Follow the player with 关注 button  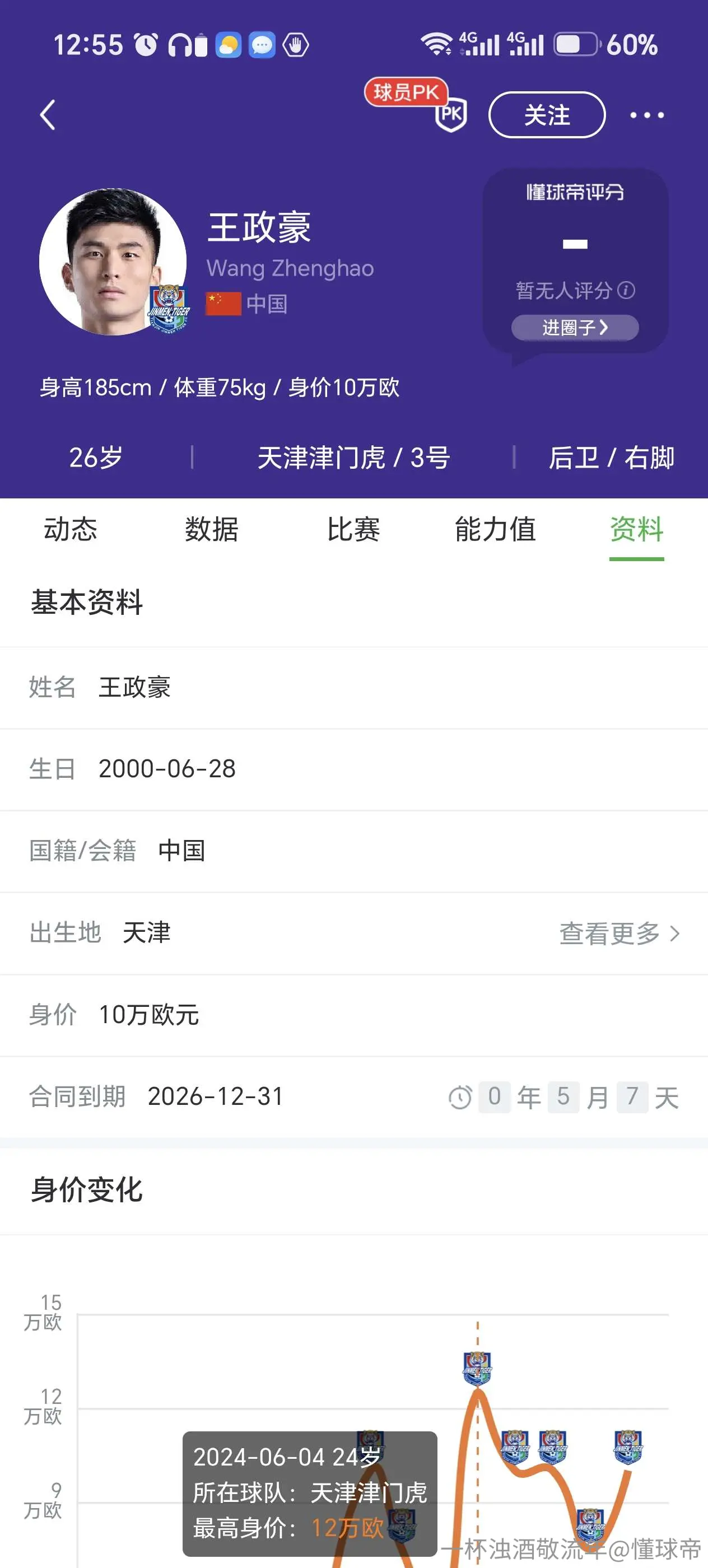pos(547,115)
